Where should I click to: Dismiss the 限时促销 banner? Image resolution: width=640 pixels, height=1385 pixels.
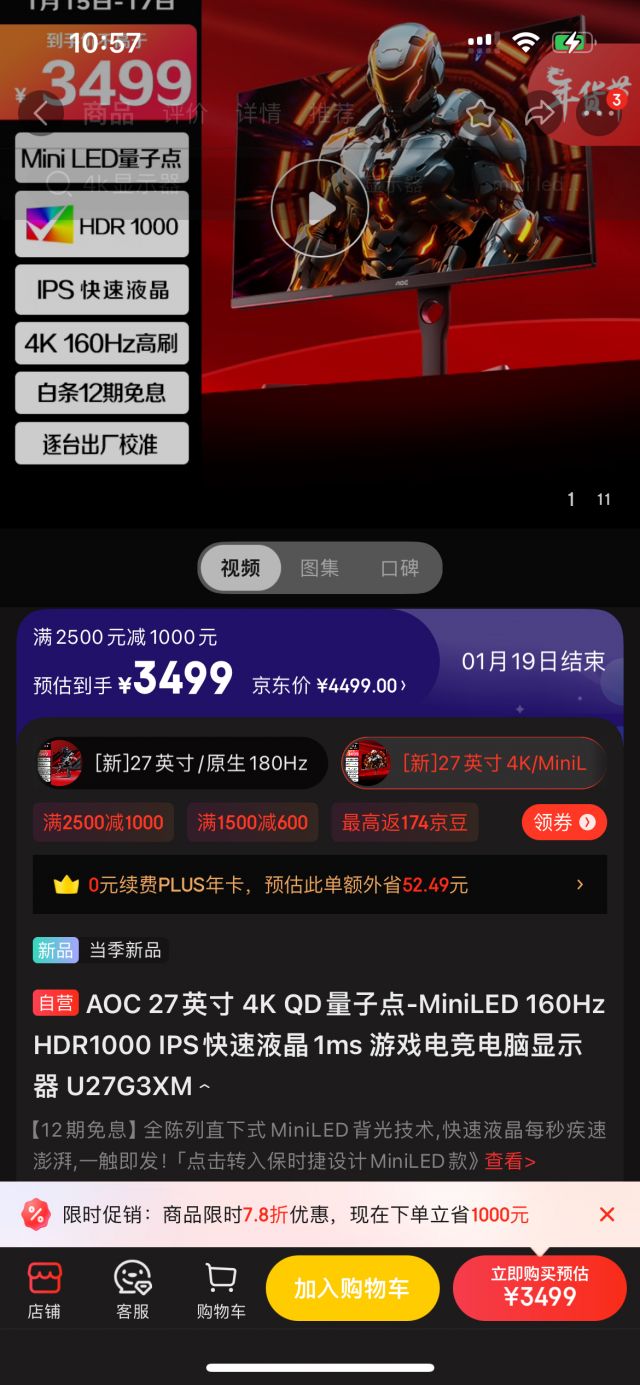(x=606, y=1214)
